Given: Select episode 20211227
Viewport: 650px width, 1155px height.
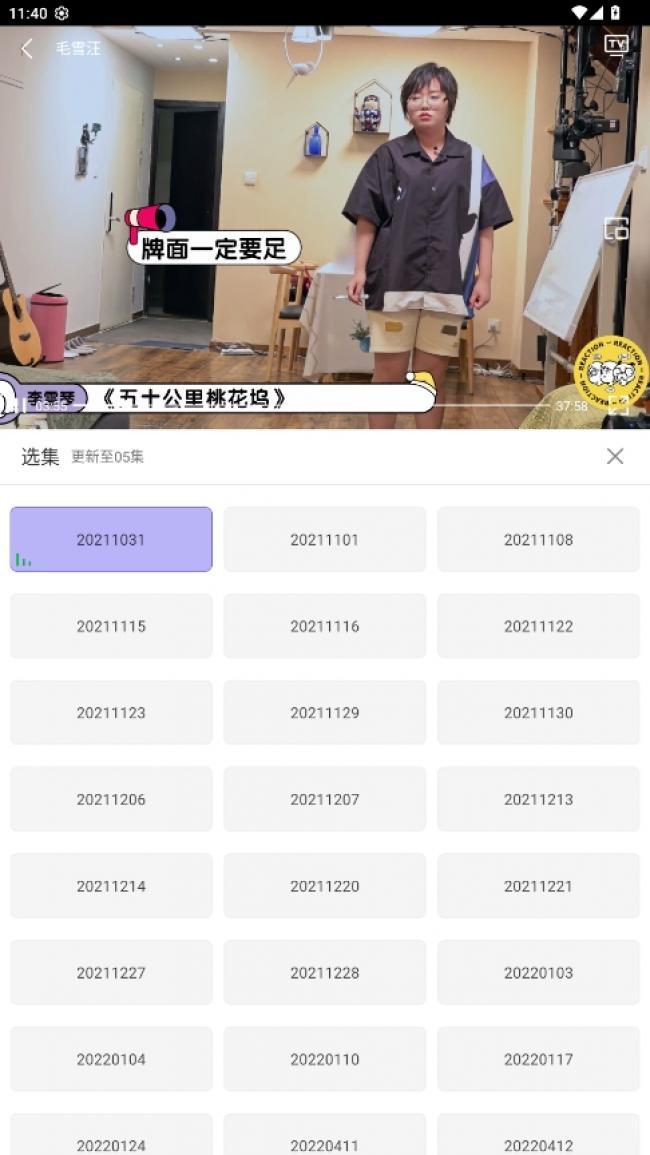Looking at the screenshot, I should 111,972.
